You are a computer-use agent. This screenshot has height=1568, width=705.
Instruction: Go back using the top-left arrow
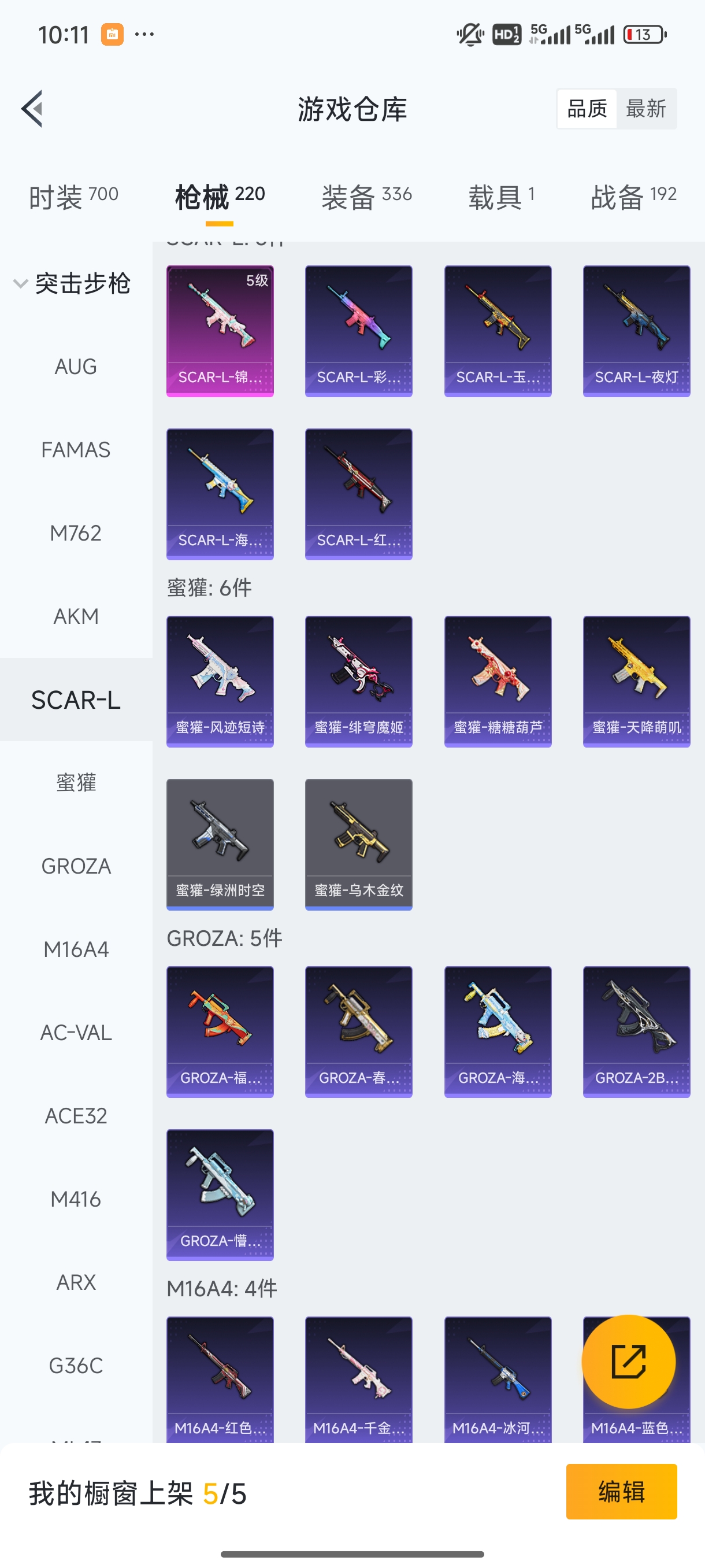(32, 109)
